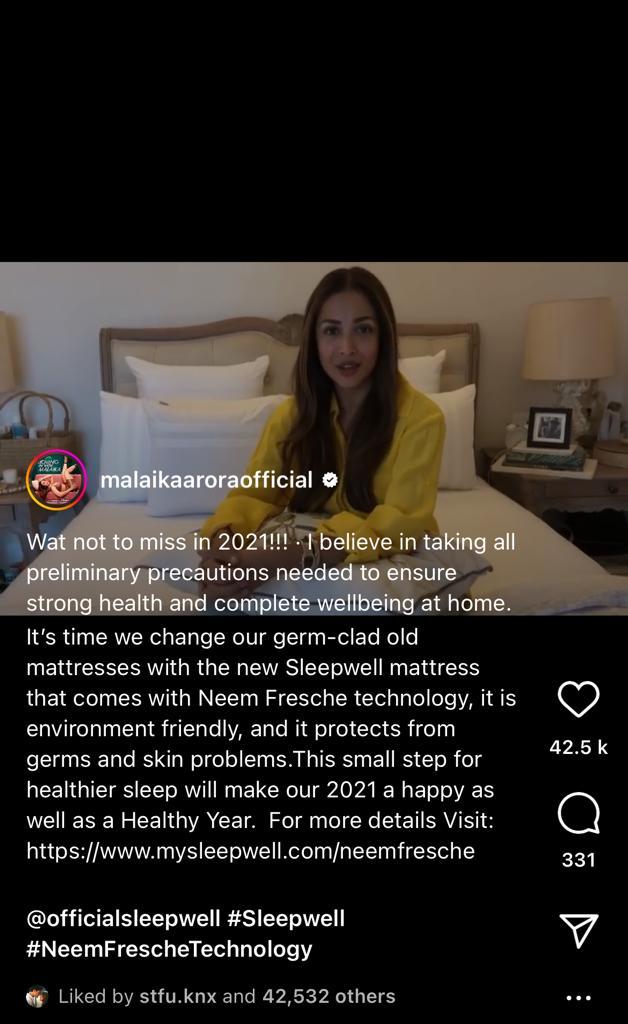The image size is (628, 1024).
Task: Visit the malaikaaroraofficial username link
Action: 206,480
